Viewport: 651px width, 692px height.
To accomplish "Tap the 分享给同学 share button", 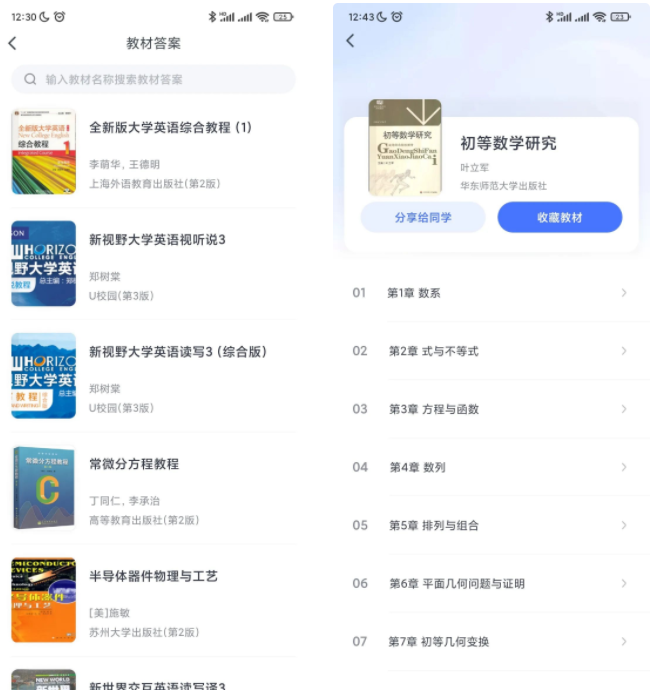I will (423, 217).
